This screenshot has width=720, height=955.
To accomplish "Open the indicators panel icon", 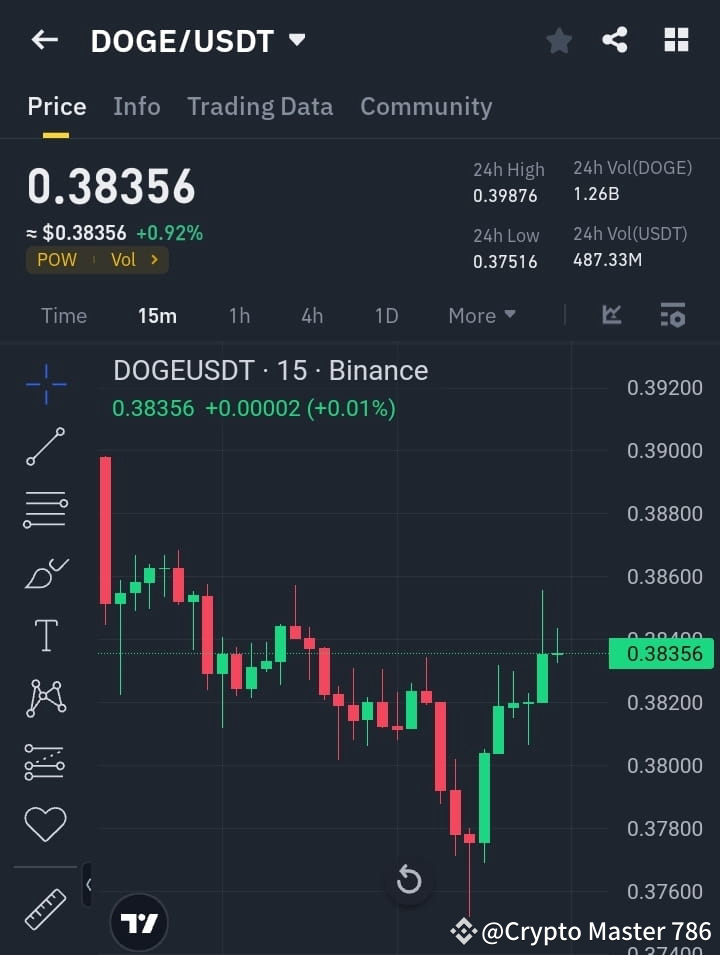I will (614, 315).
